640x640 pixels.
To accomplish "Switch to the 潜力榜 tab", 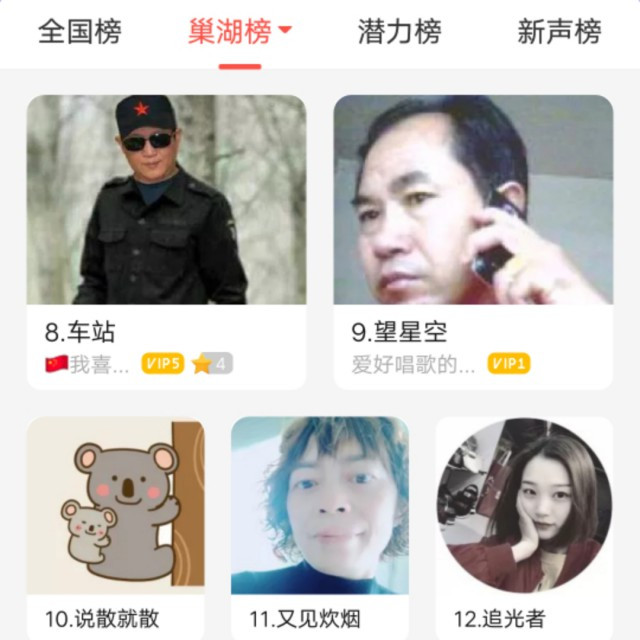I will [x=399, y=32].
